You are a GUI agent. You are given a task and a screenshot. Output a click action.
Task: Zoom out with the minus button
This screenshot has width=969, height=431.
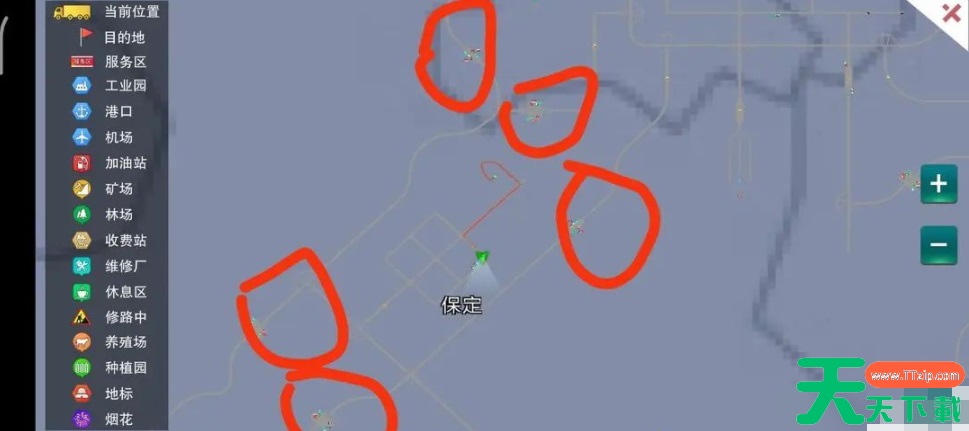click(937, 244)
